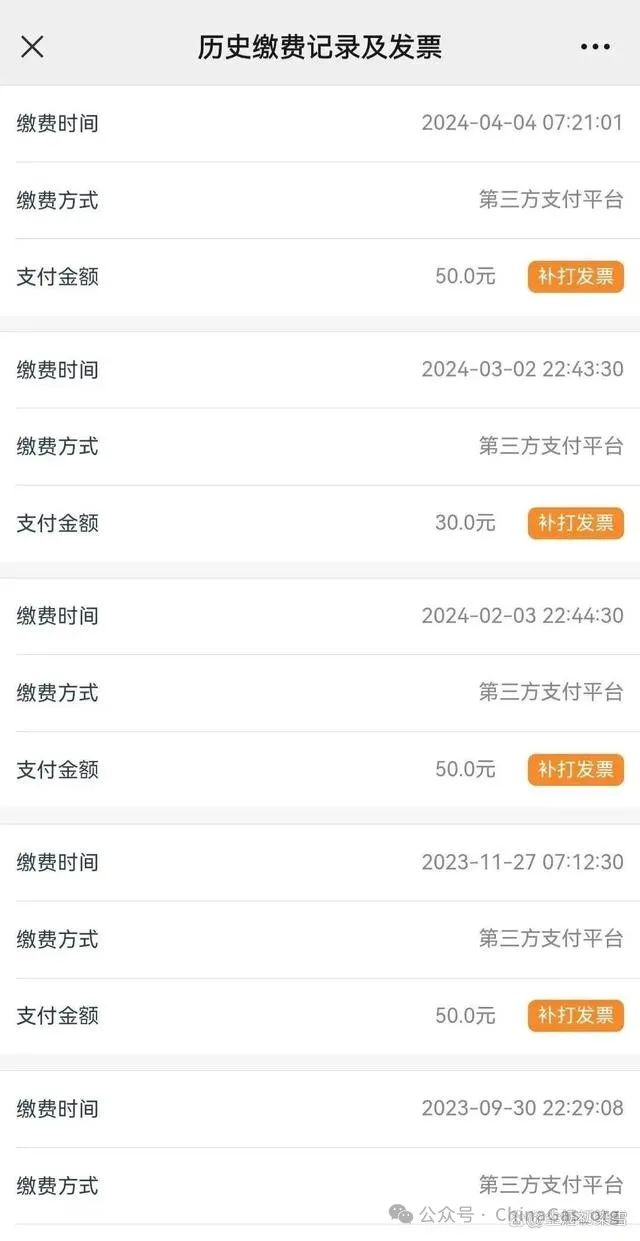
Task: Open the three-dot overflow menu
Action: point(595,47)
